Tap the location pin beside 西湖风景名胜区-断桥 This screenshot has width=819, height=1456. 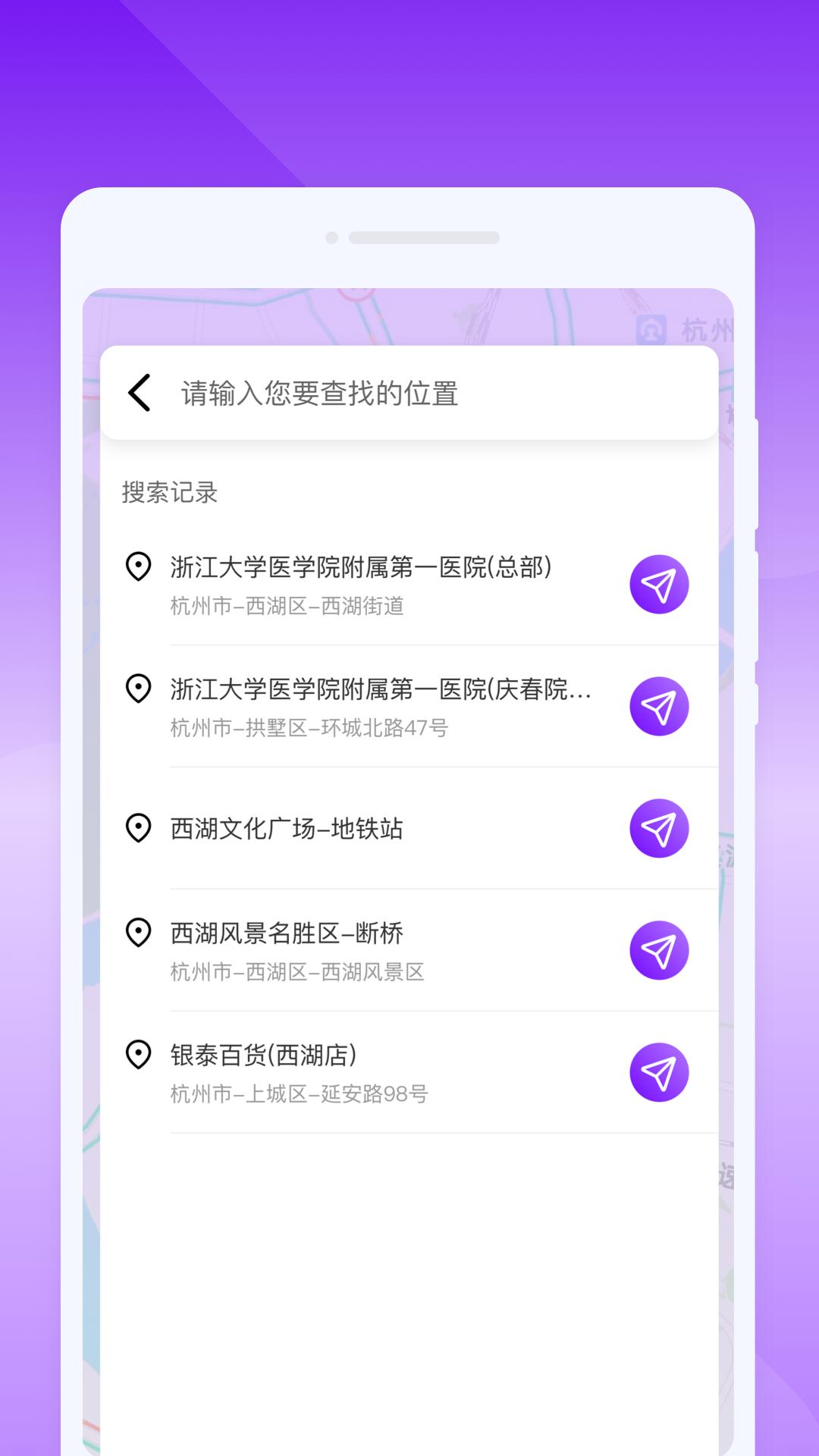[x=139, y=933]
